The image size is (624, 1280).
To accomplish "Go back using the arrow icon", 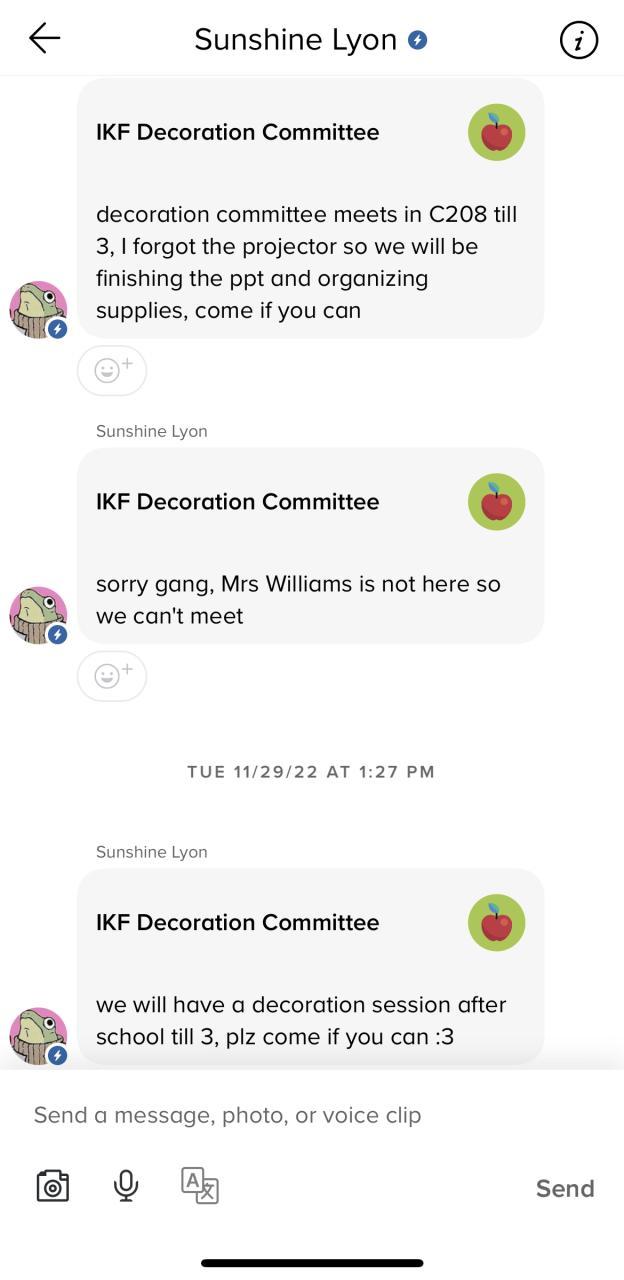I will [x=45, y=39].
